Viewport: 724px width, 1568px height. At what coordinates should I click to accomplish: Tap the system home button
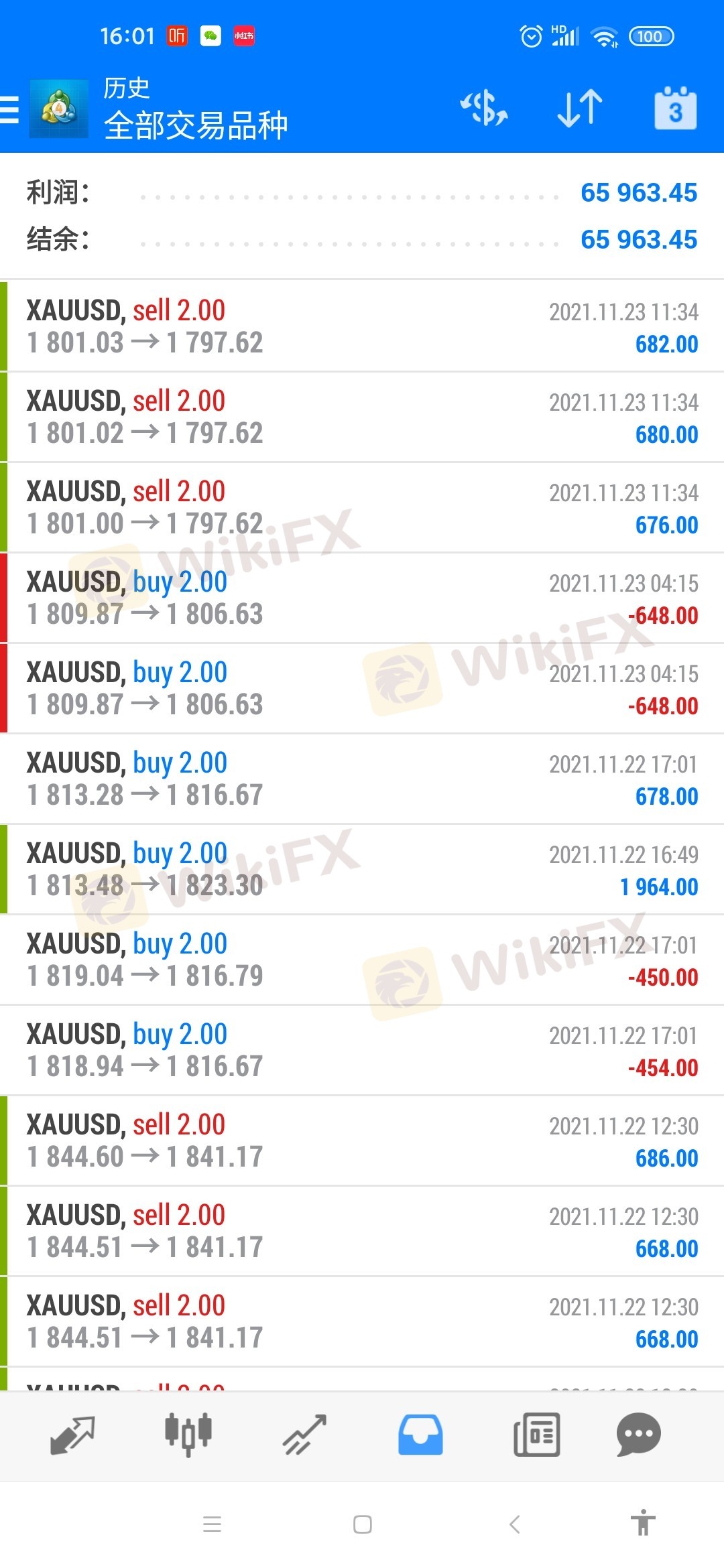click(x=362, y=1524)
